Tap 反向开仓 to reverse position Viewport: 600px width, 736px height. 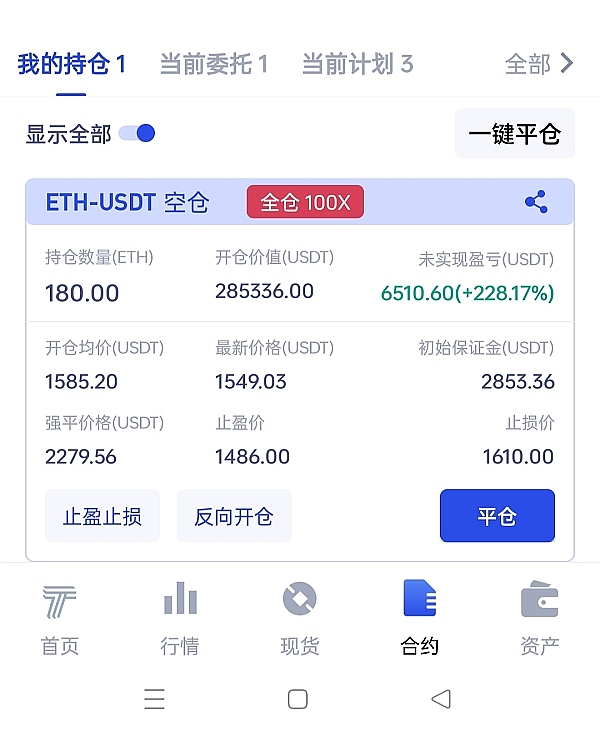pyautogui.click(x=234, y=516)
